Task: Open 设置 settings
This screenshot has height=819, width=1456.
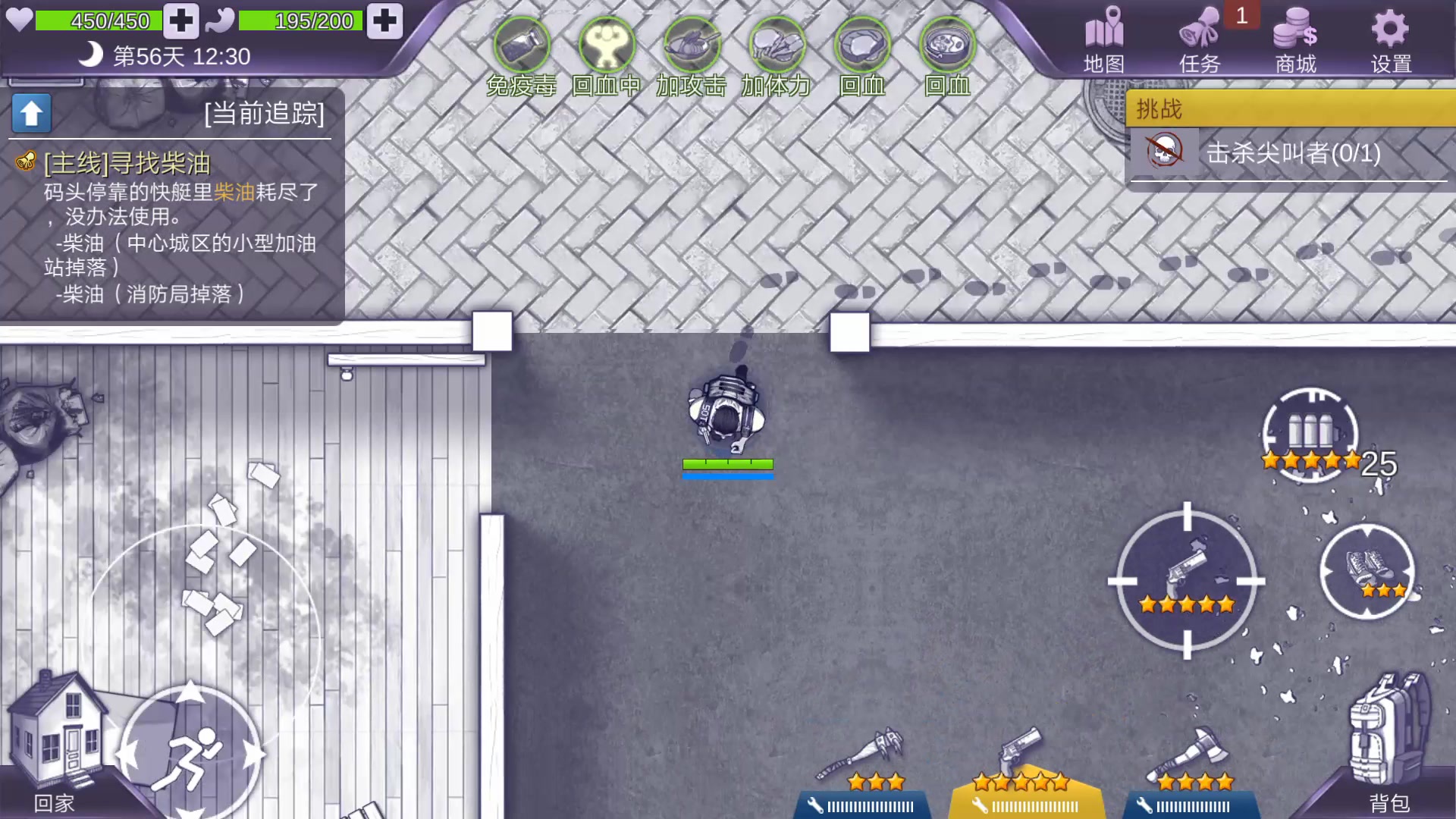Action: tap(1391, 39)
